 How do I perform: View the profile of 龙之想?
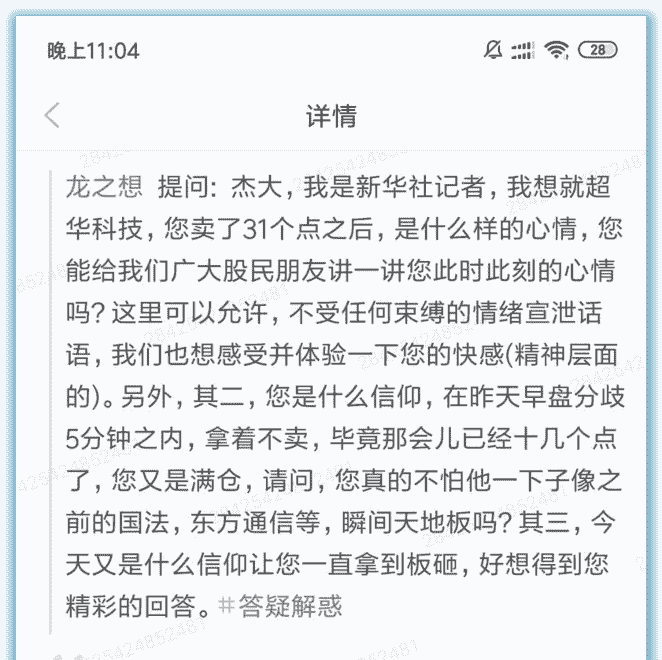pyautogui.click(x=105, y=186)
